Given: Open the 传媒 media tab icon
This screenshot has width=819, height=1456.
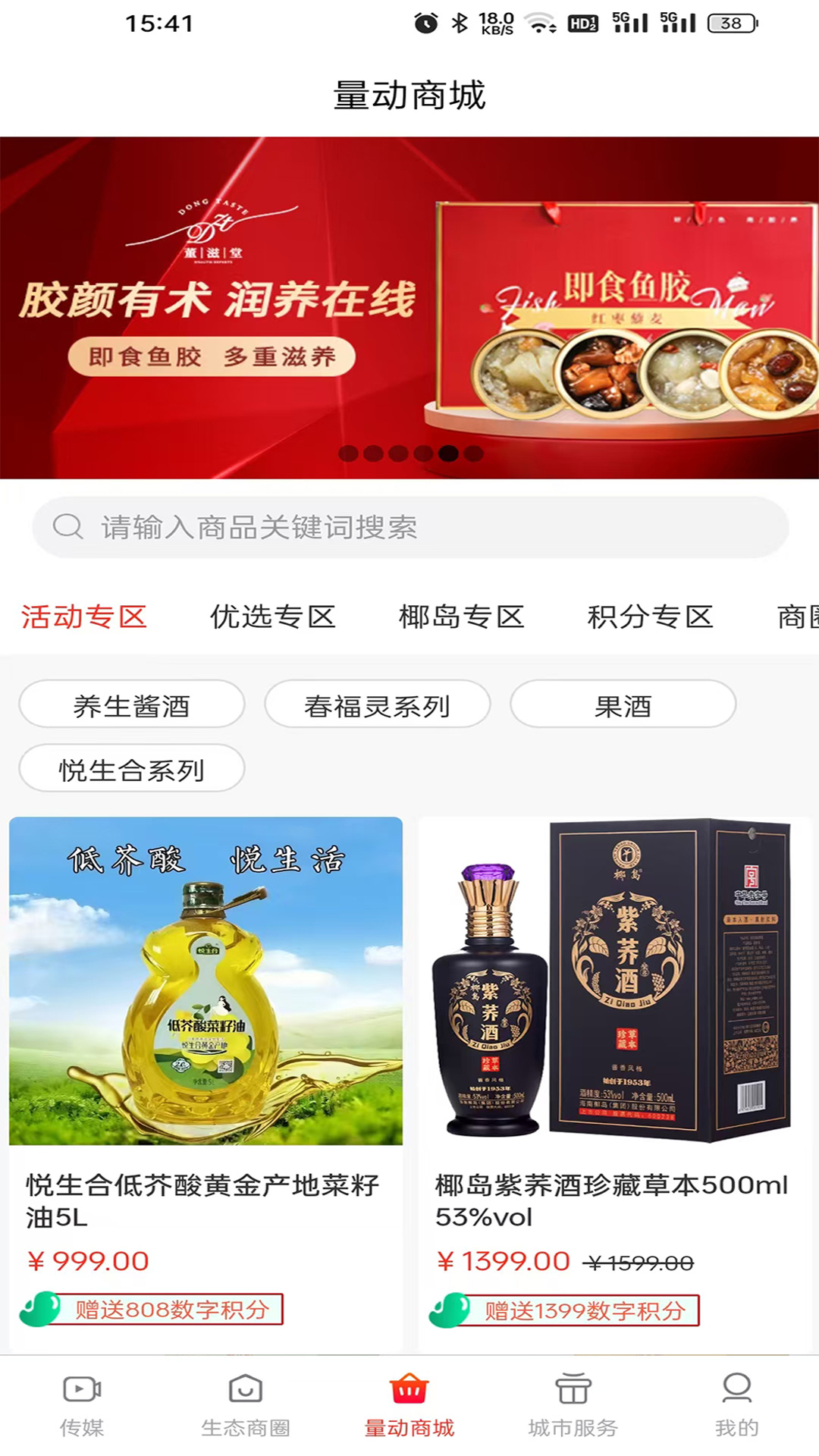Looking at the screenshot, I should [81, 1389].
